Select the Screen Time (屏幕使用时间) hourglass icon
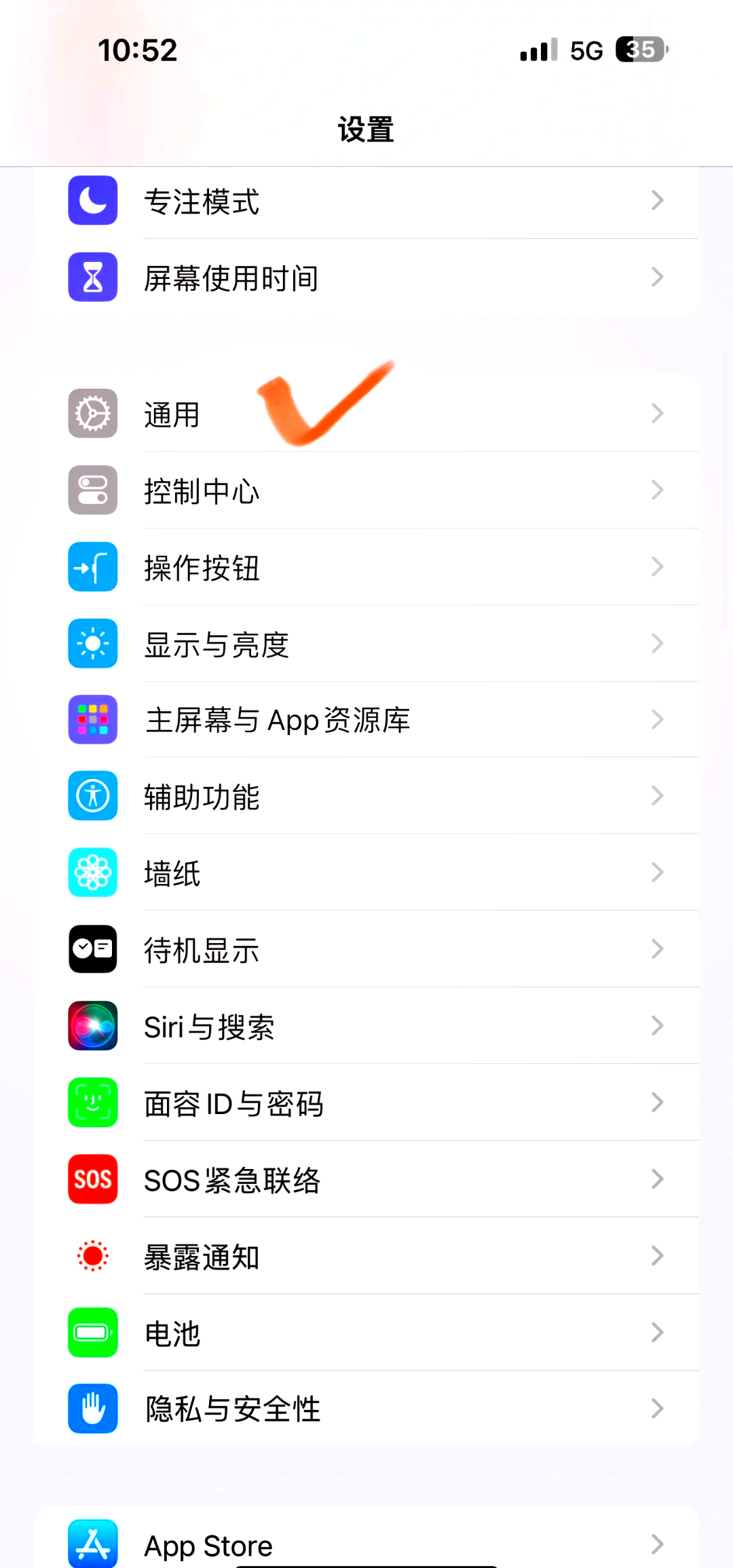This screenshot has width=733, height=1568. [x=92, y=277]
